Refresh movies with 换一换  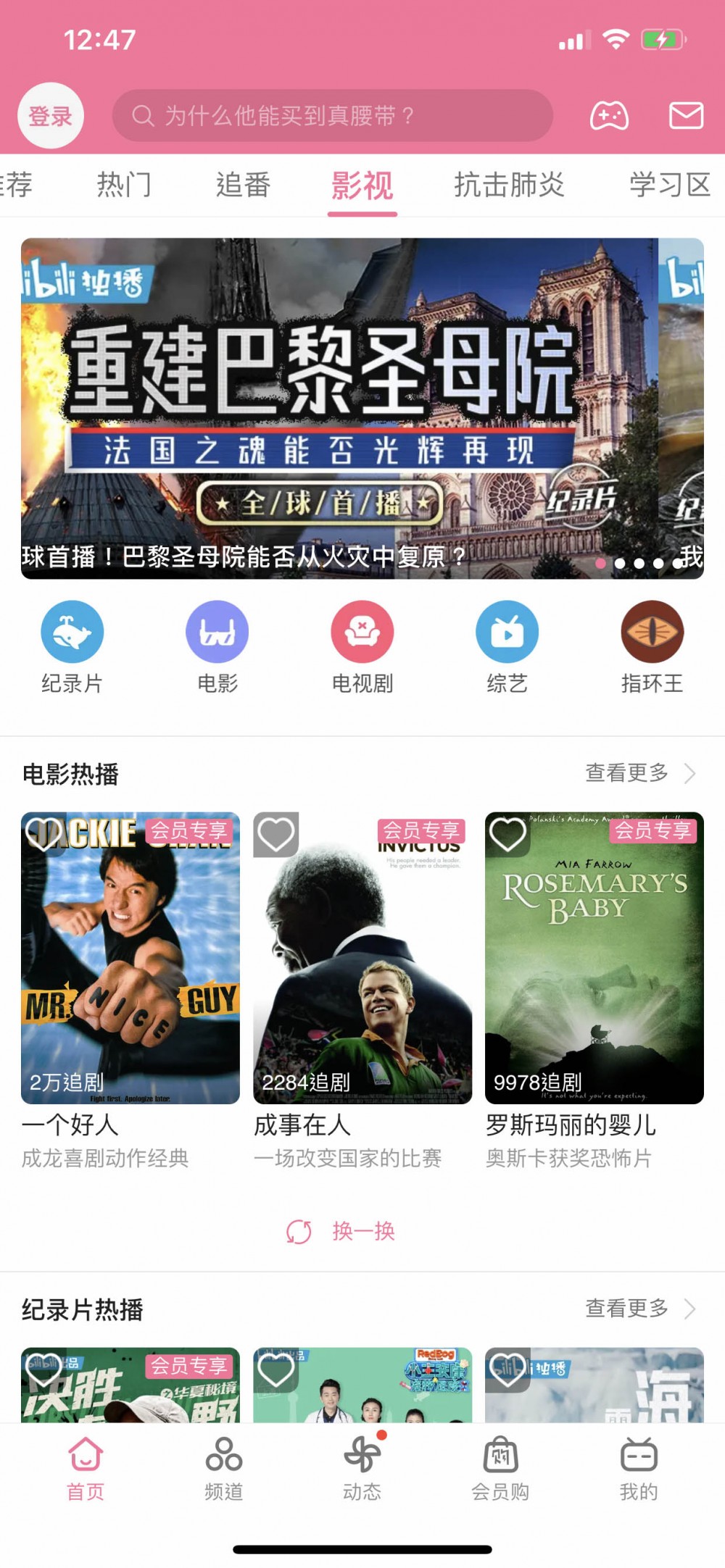341,1231
